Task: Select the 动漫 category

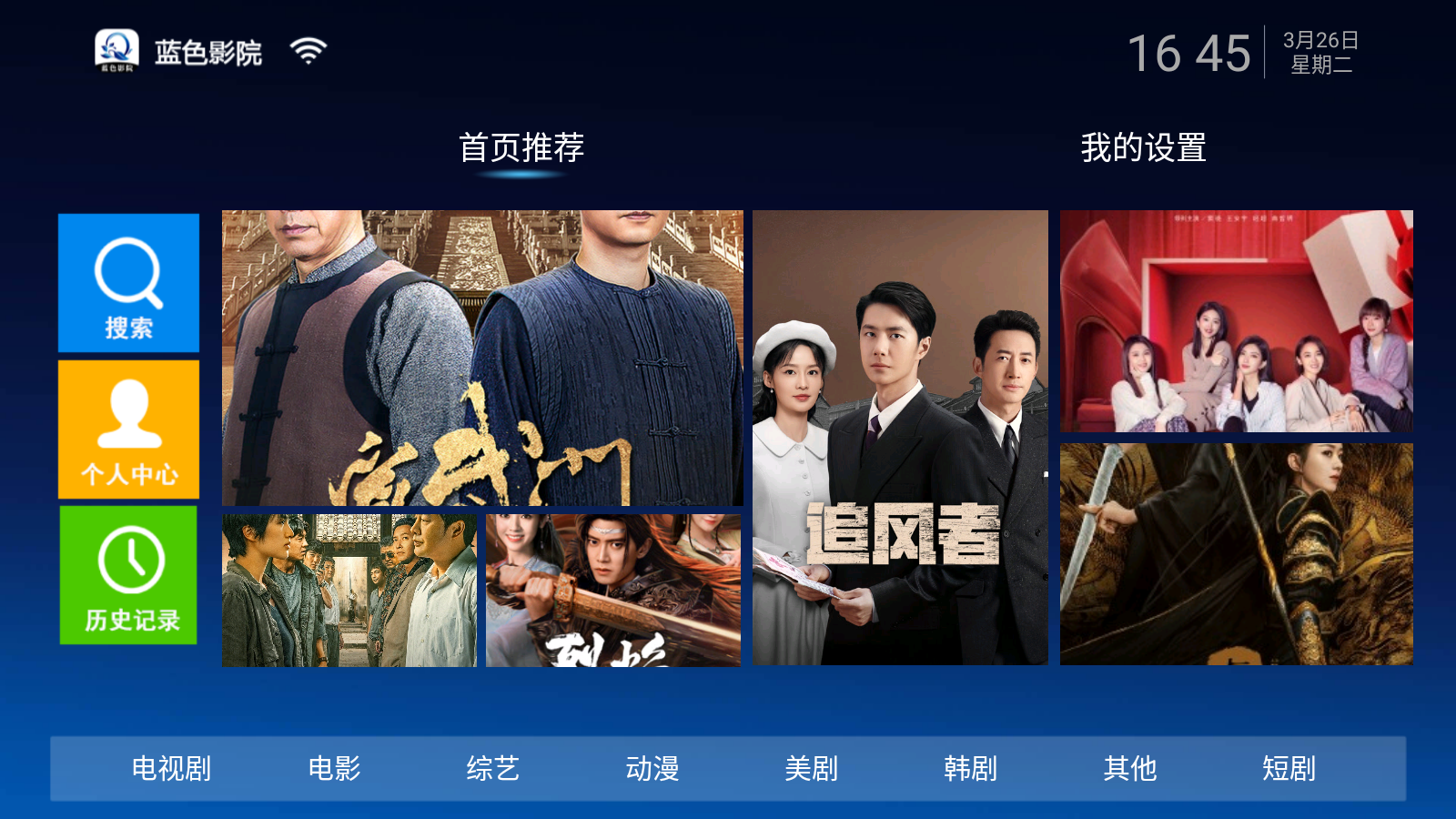Action: [652, 769]
